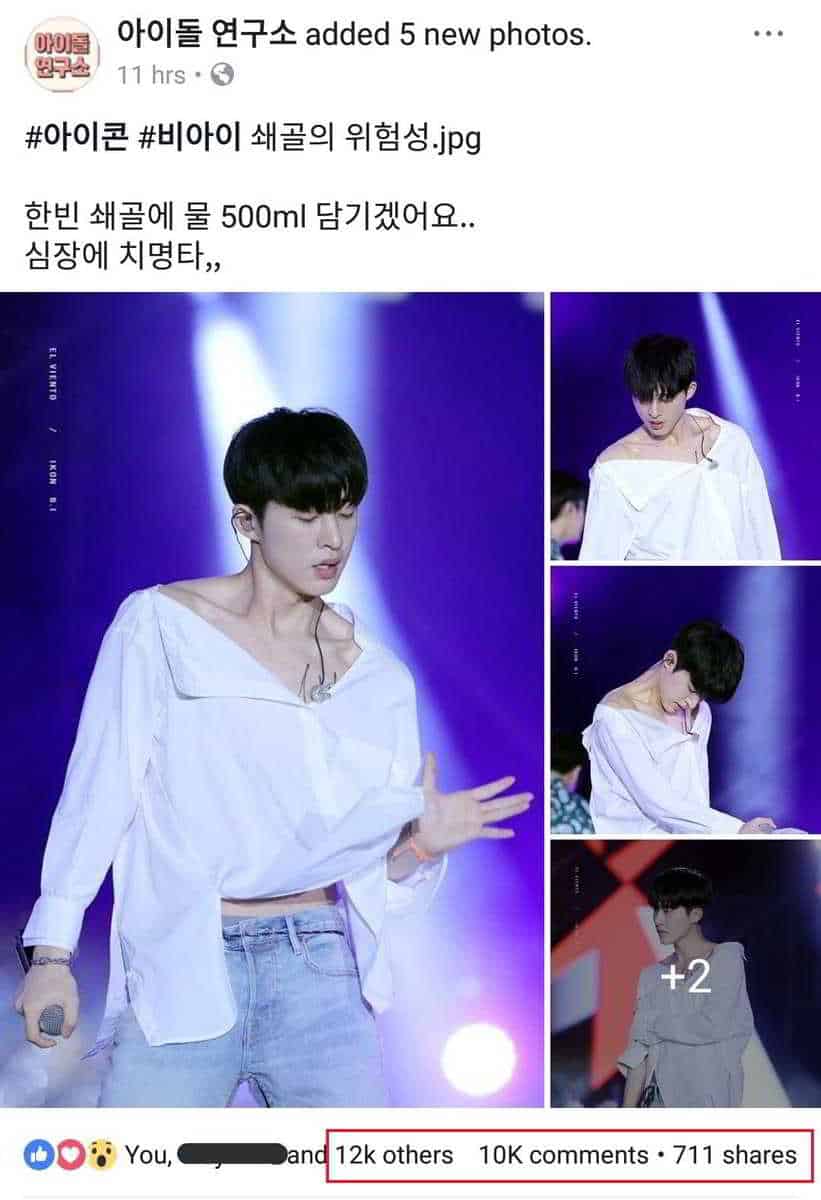Open the middle-right photo with the bowed head
The image size is (821, 1200).
click(x=685, y=700)
